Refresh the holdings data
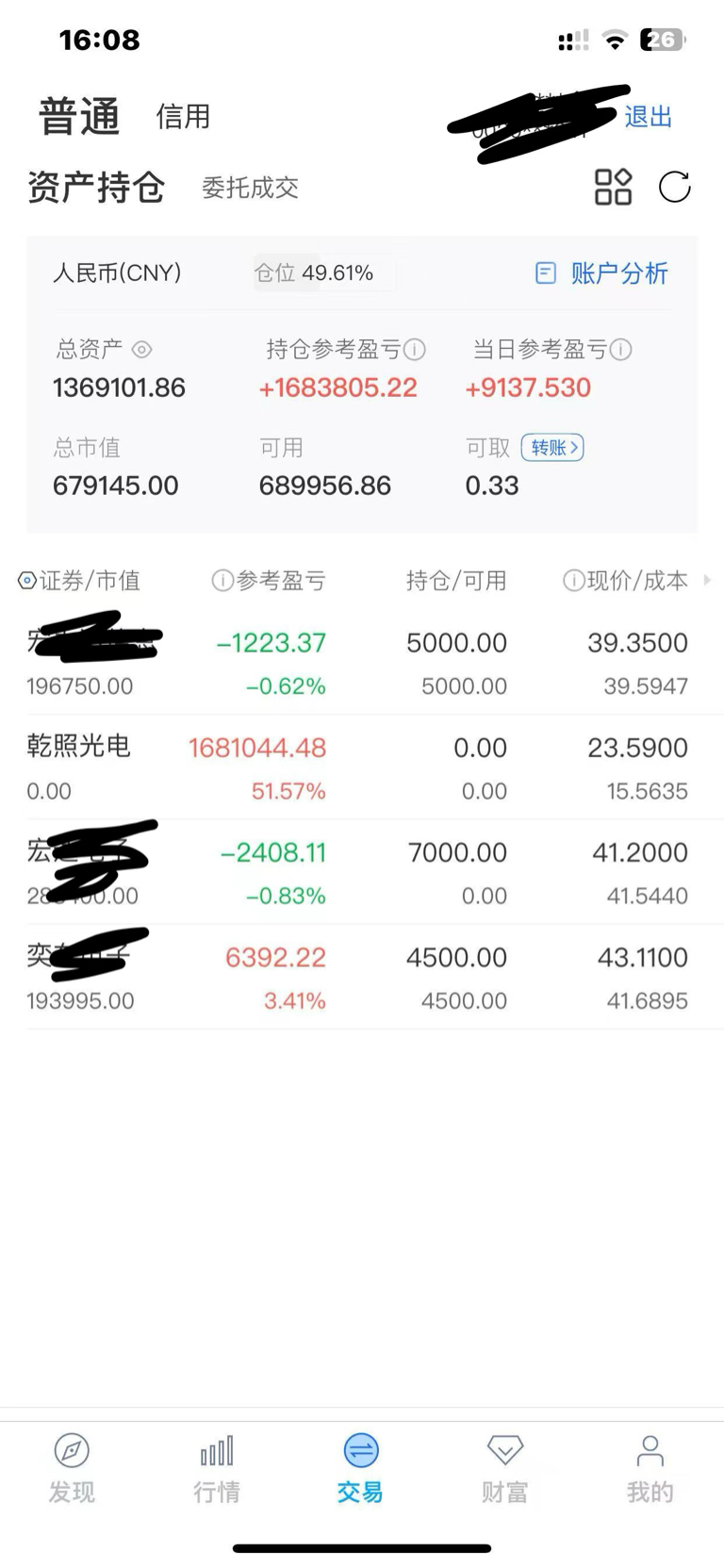This screenshot has height=1568, width=724. pyautogui.click(x=675, y=187)
